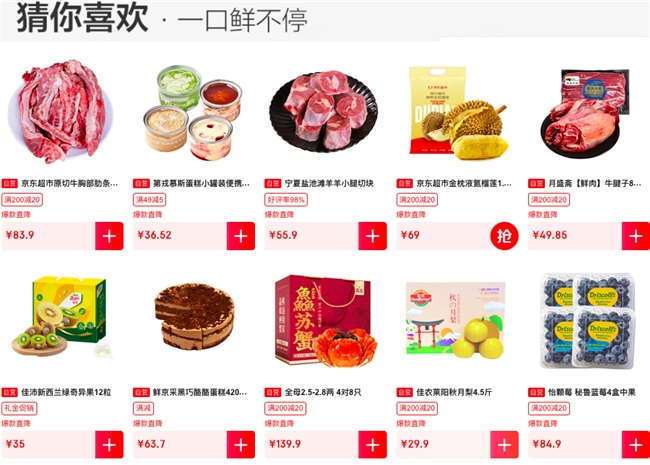
Task: Add 佳沛新西兰绿奇异果12粒 to cart
Action: [x=109, y=444]
